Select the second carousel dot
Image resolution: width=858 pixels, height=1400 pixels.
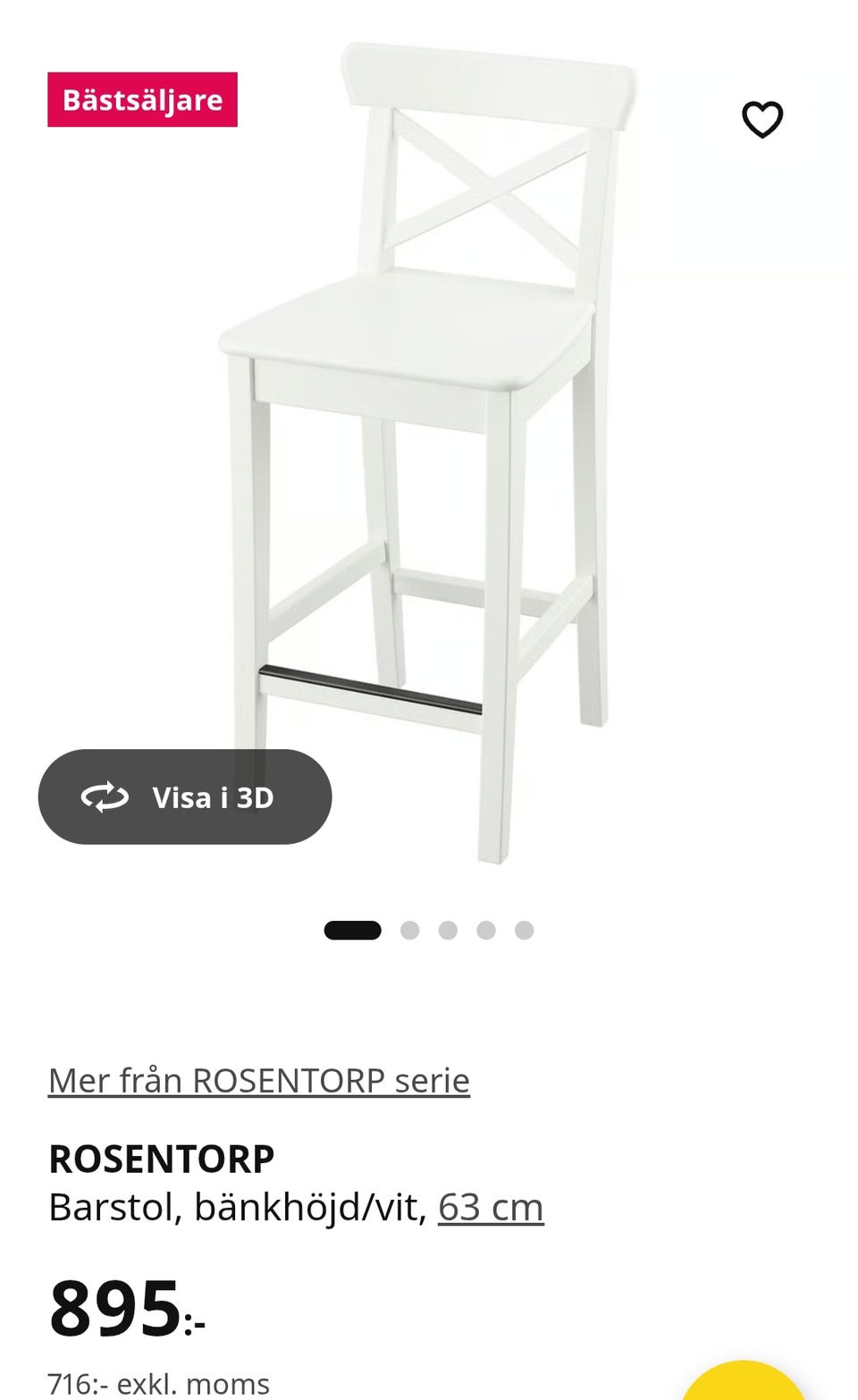[x=410, y=930]
